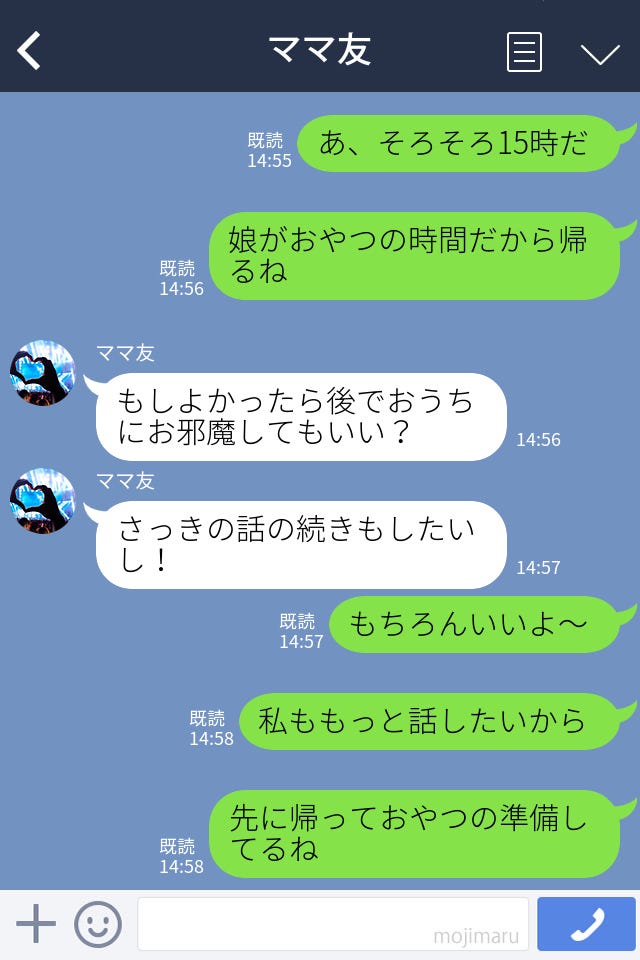Tap the blue phone call button
Screen dimensions: 640x960
(x=586, y=924)
